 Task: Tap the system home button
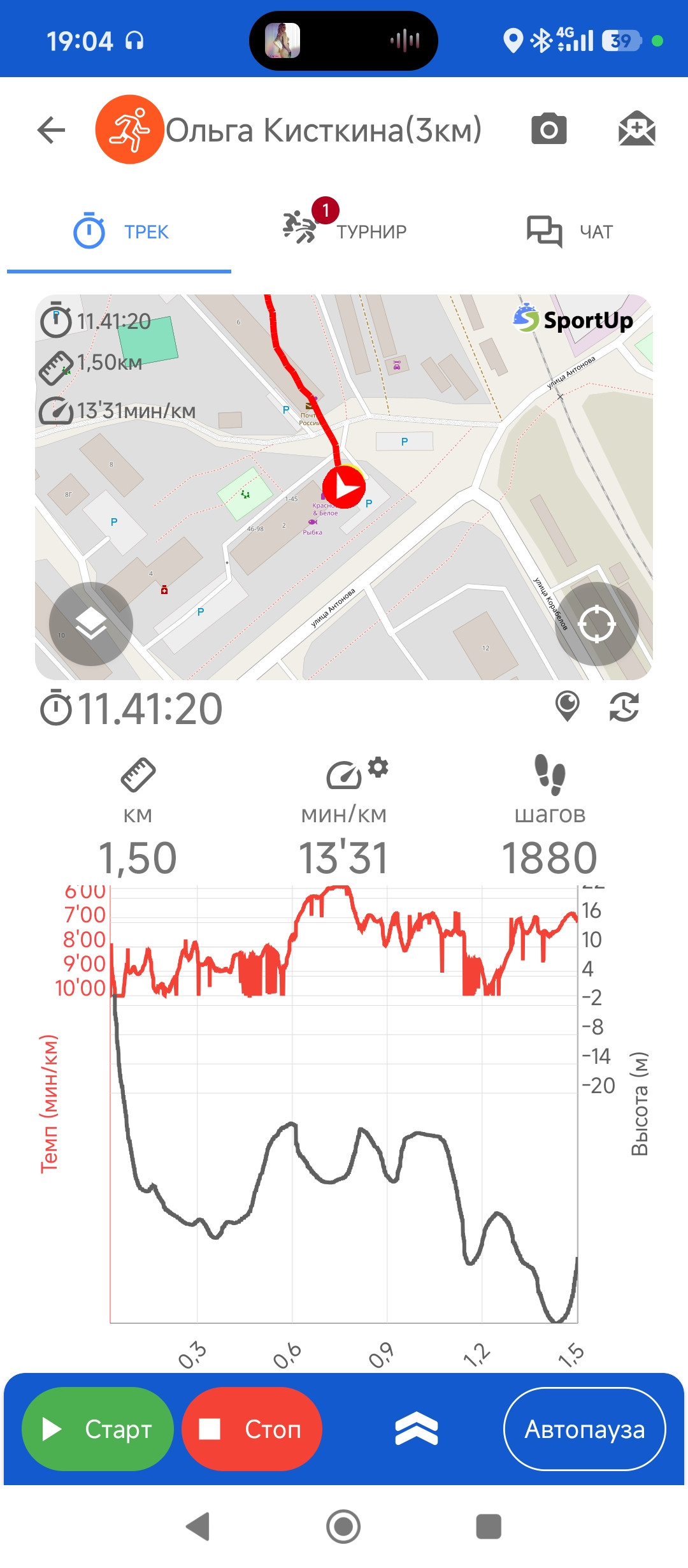click(x=343, y=1527)
